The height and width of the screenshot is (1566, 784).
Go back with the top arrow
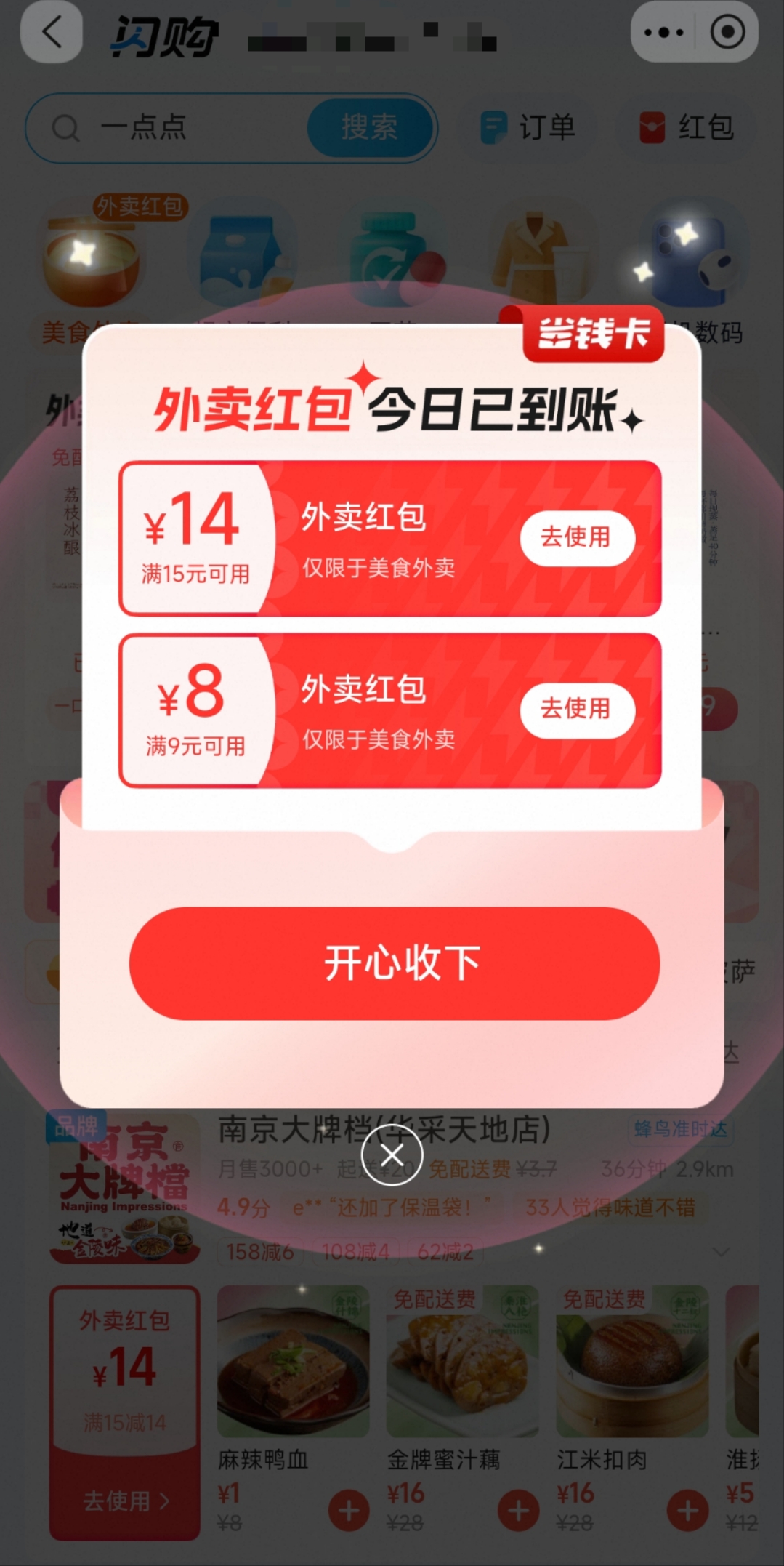(x=52, y=33)
